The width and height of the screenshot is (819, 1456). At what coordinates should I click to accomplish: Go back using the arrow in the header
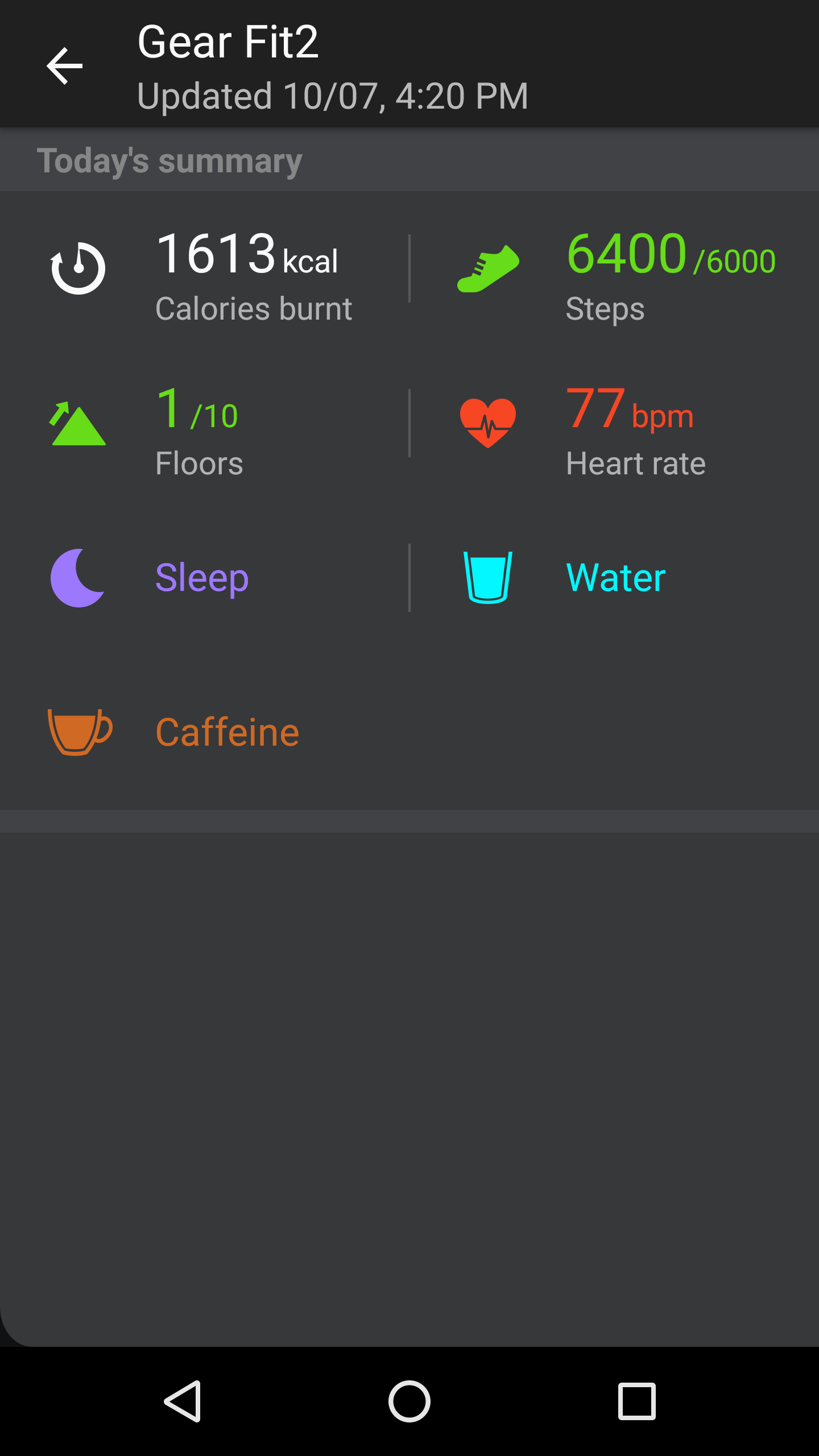64,66
